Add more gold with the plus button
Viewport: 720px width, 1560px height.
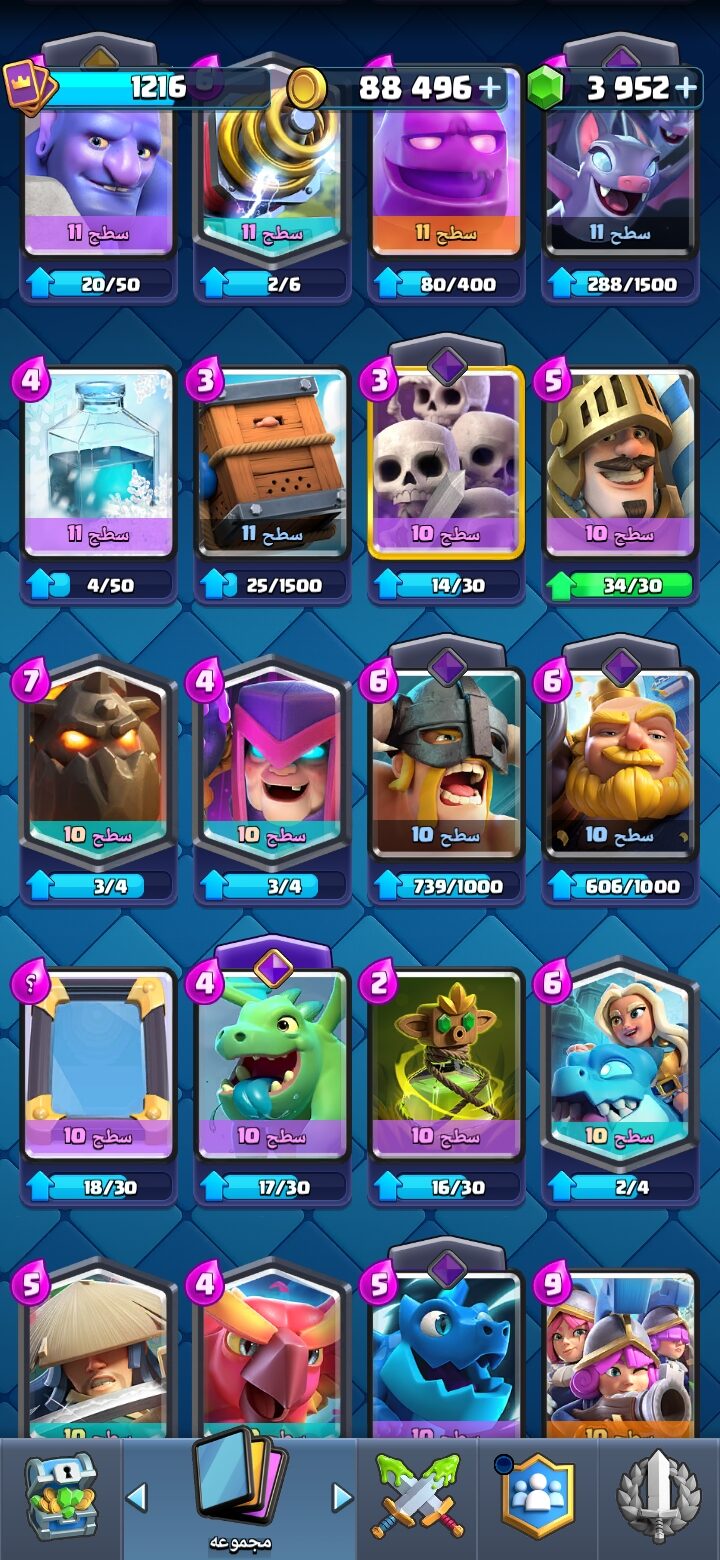point(490,88)
